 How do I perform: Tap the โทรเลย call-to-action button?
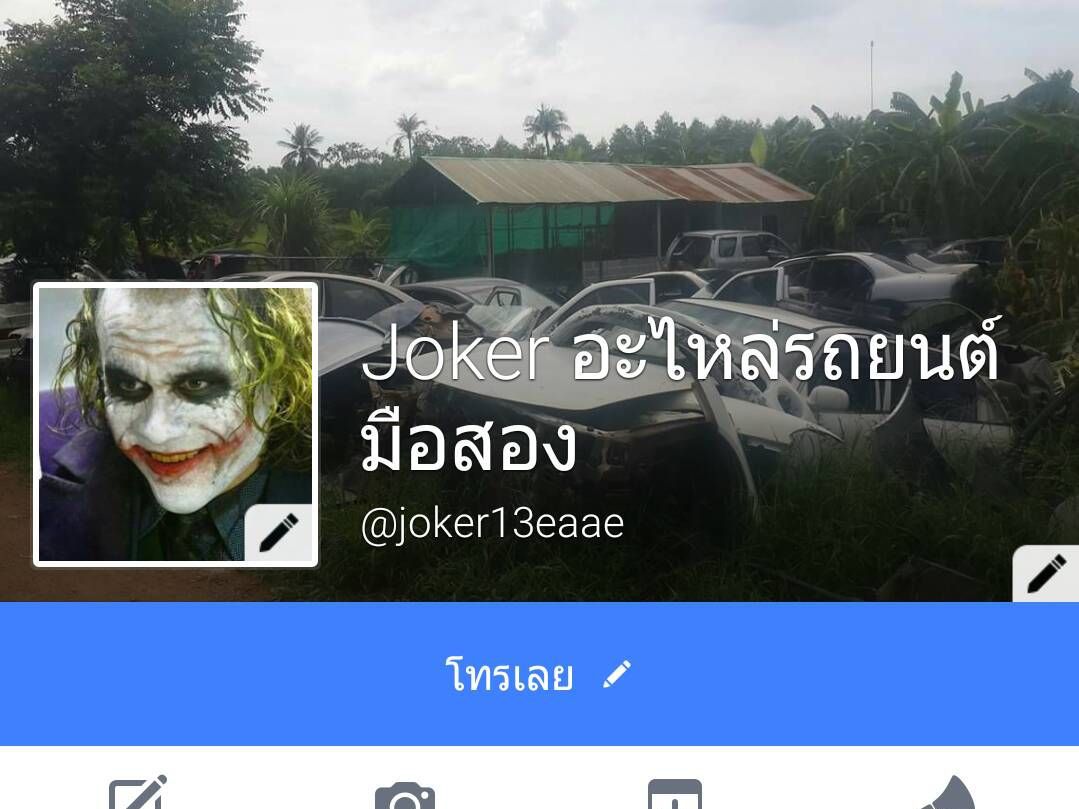point(538,675)
